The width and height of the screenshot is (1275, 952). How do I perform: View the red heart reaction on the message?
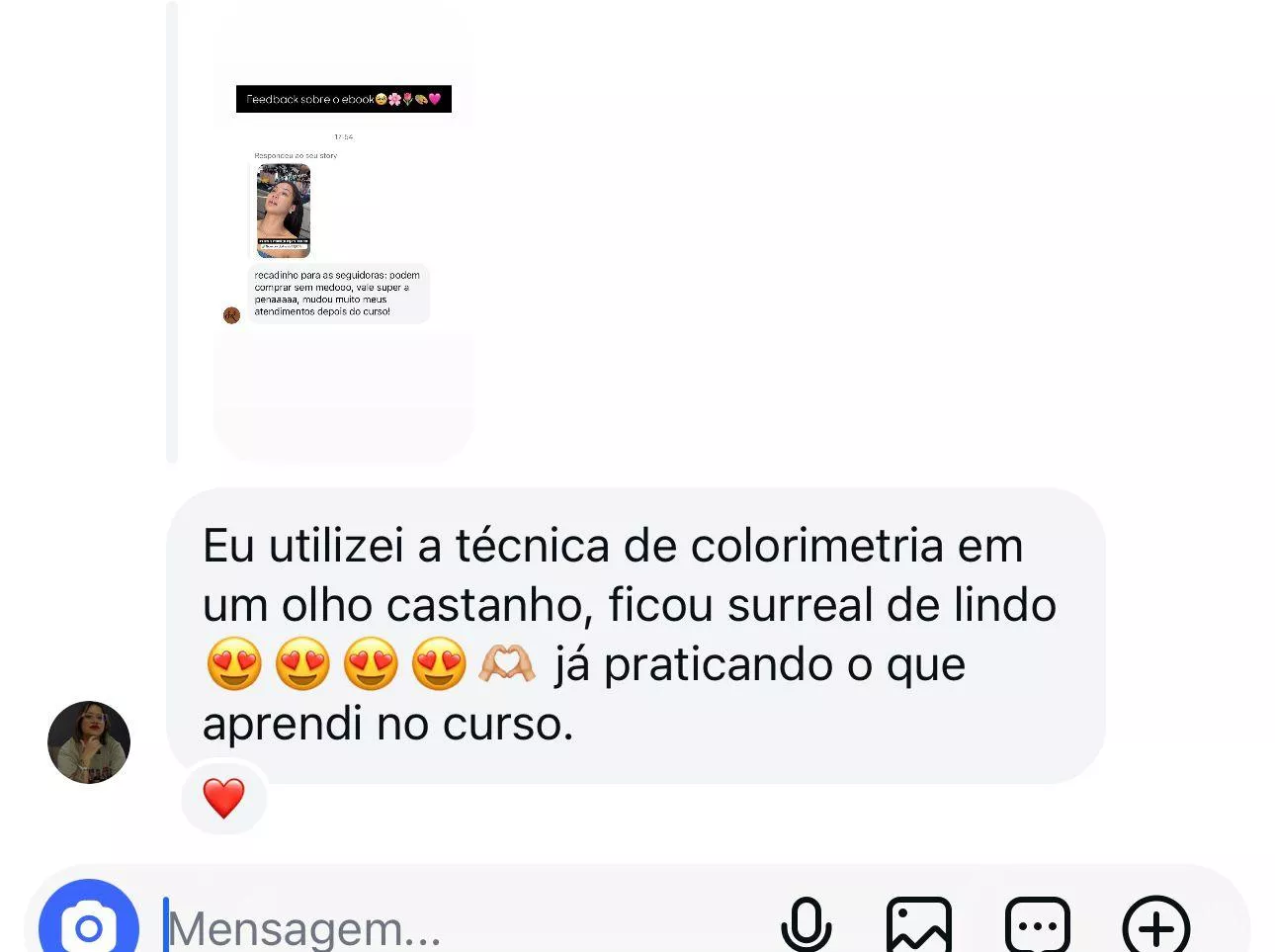(223, 798)
